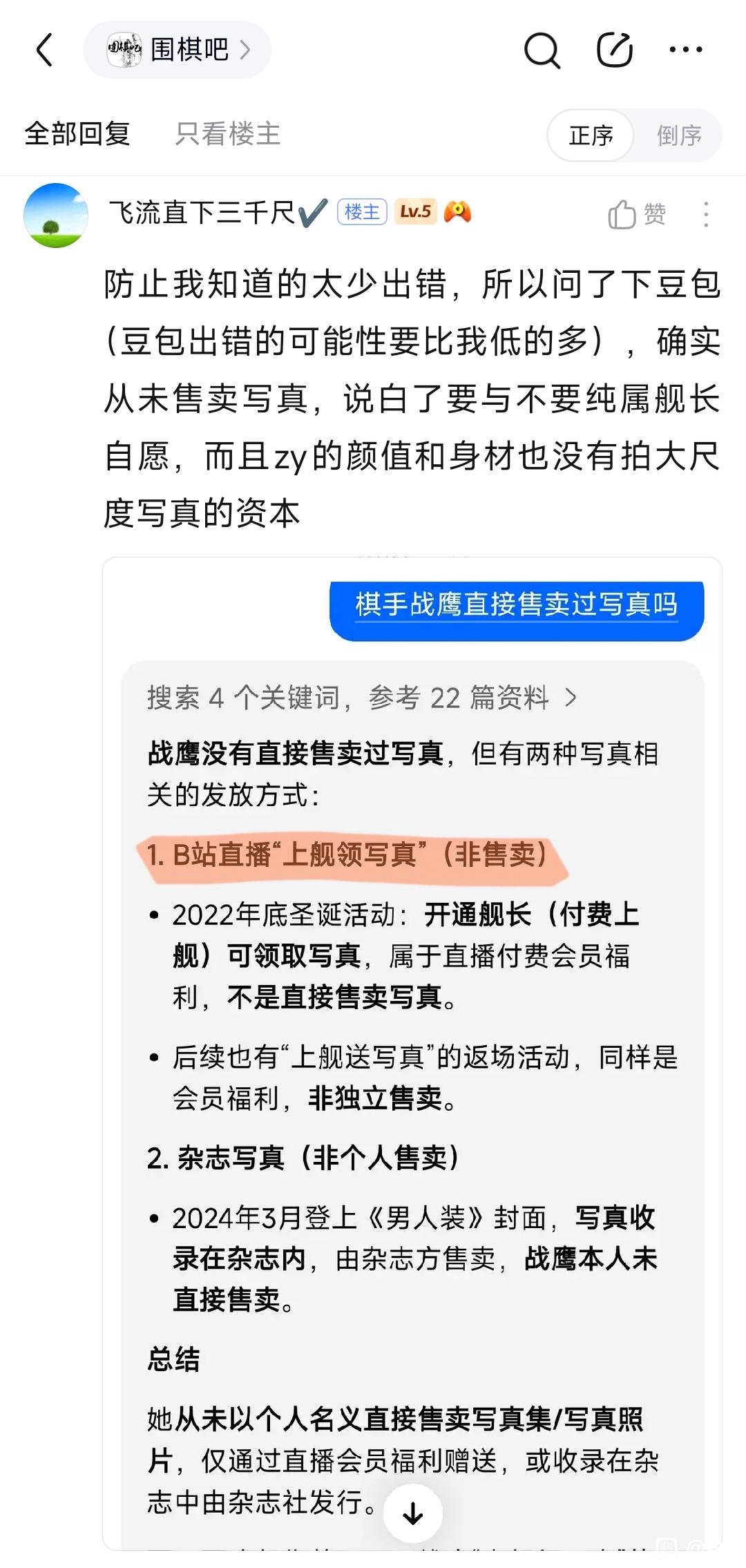Tap username 飞流直下三千尺
The height and width of the screenshot is (1568, 746).
click(x=202, y=212)
